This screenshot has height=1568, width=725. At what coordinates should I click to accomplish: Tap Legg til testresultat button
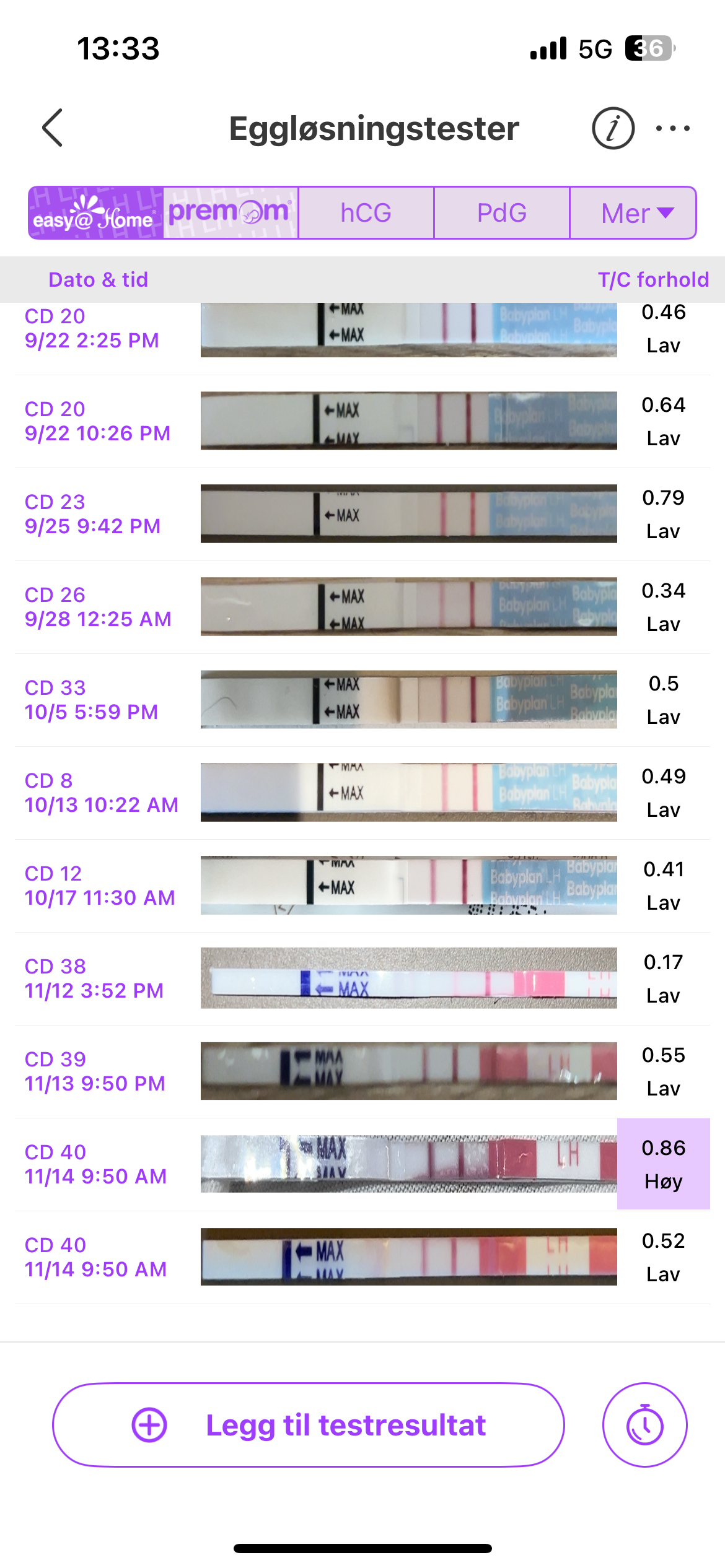tap(309, 1424)
